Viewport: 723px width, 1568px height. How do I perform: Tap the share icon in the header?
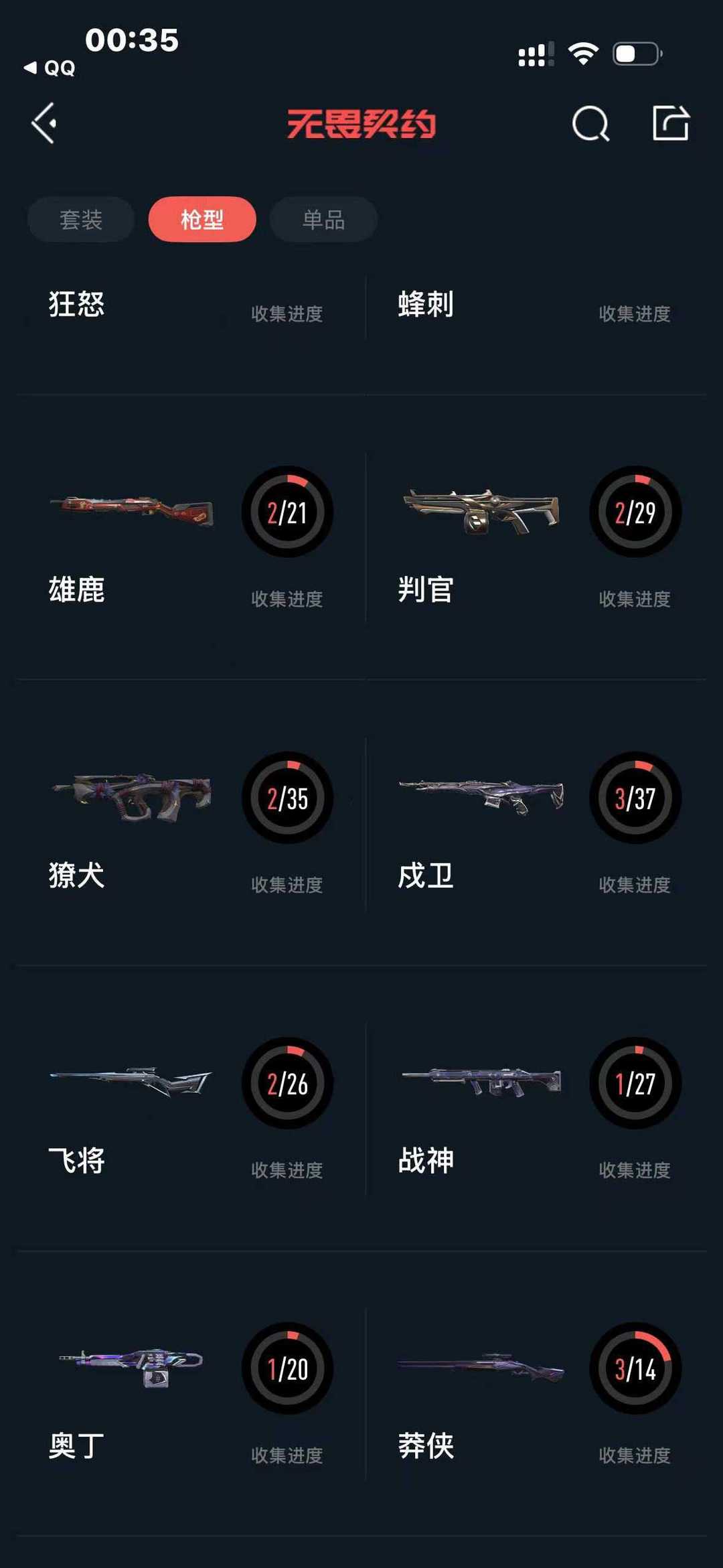tap(670, 123)
